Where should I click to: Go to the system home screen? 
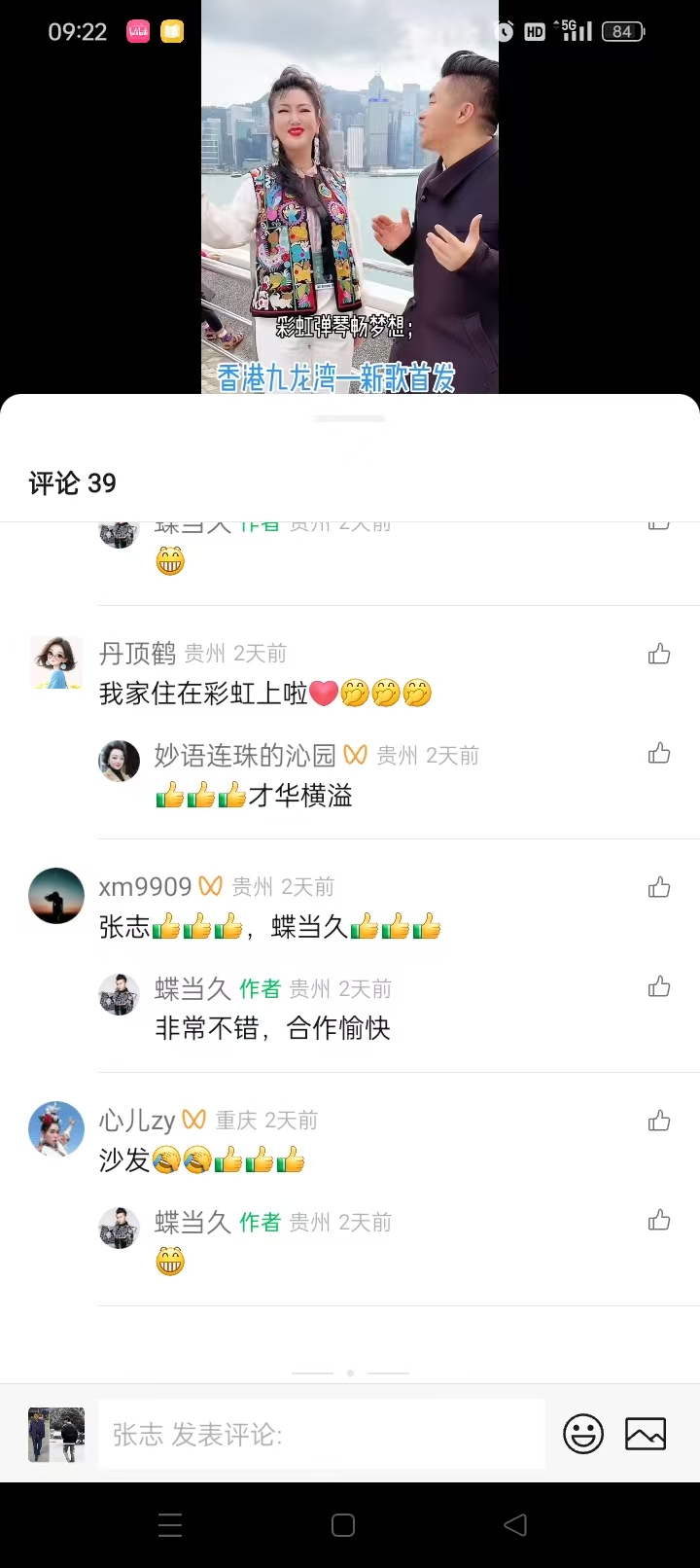click(x=343, y=1525)
